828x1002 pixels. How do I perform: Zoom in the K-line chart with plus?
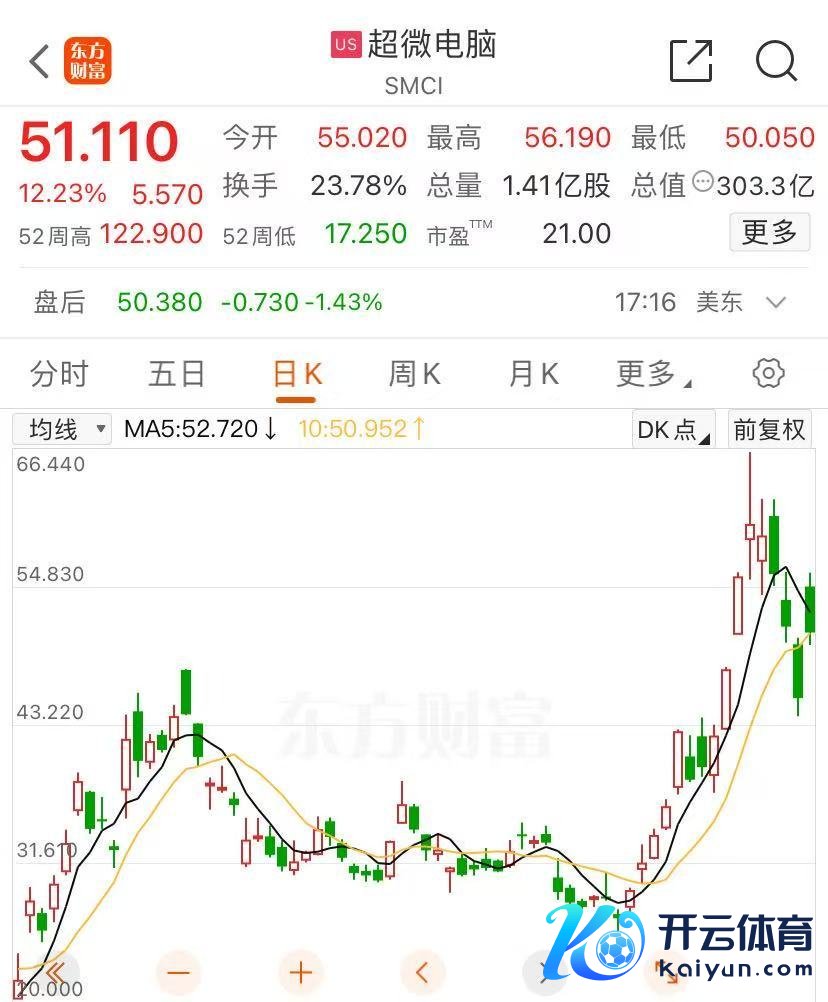(301, 971)
